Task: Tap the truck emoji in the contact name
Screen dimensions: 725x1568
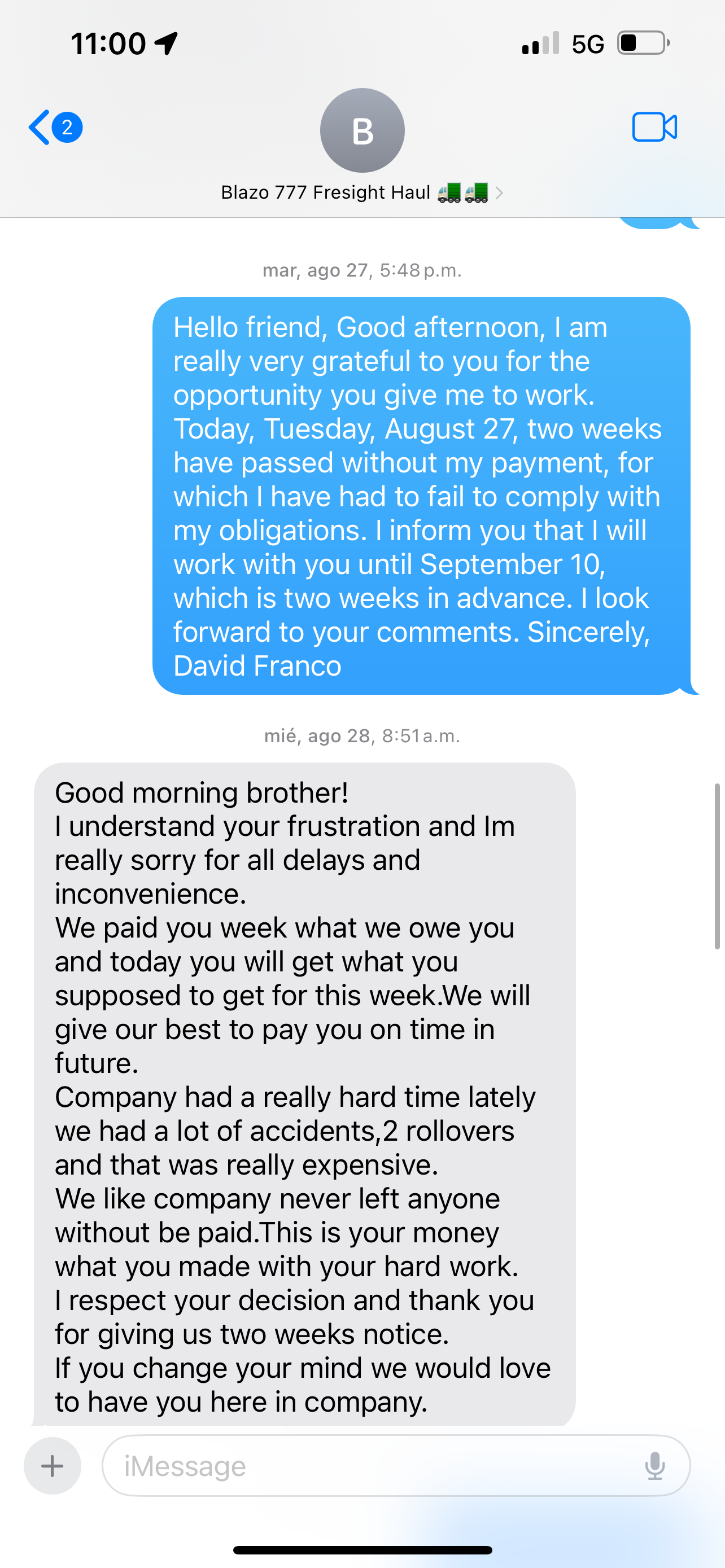Action: [x=449, y=192]
